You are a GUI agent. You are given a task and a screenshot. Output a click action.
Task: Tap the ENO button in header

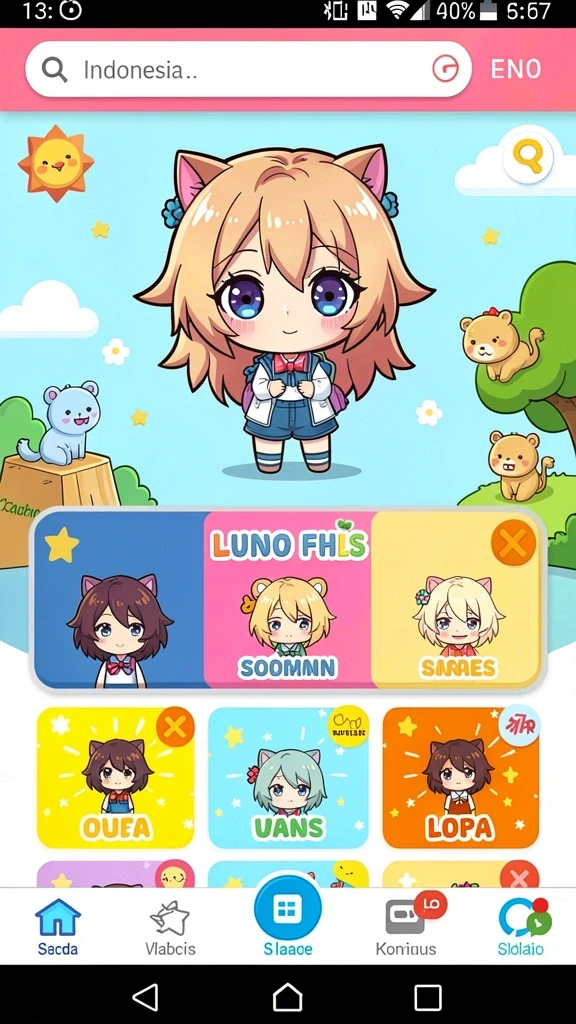click(x=515, y=69)
